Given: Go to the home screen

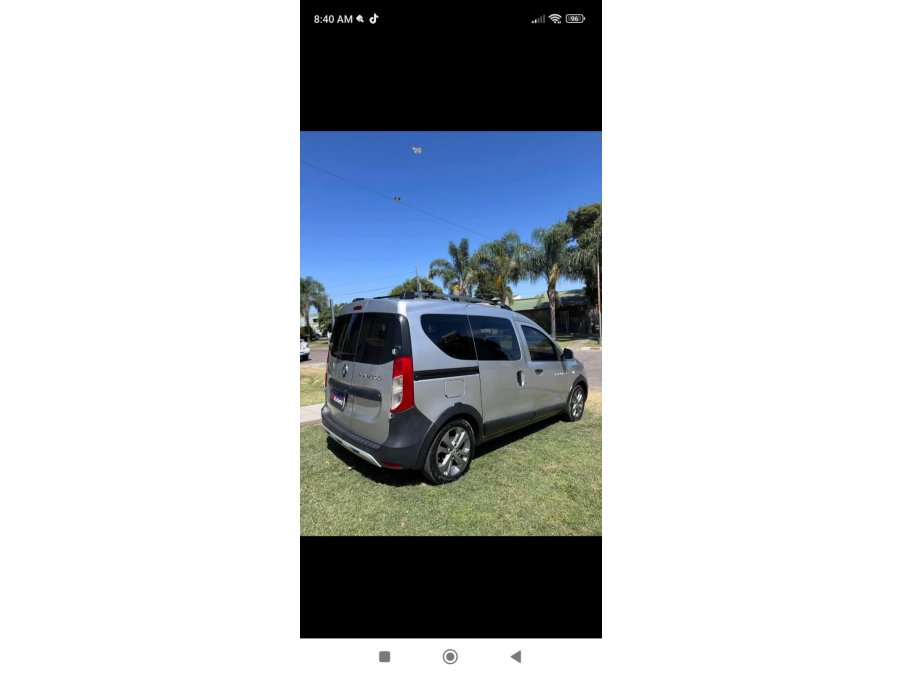Looking at the screenshot, I should [x=450, y=657].
